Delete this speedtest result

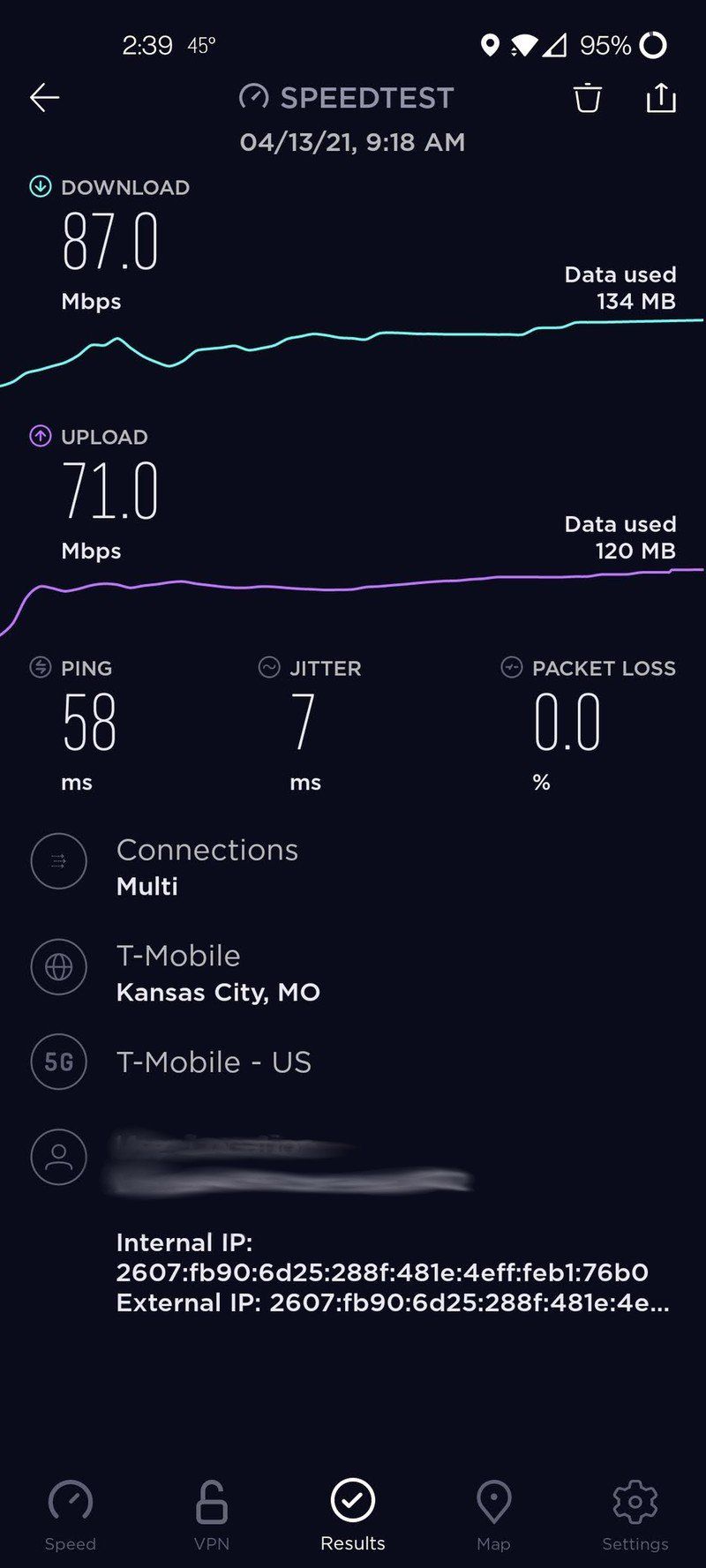[586, 99]
